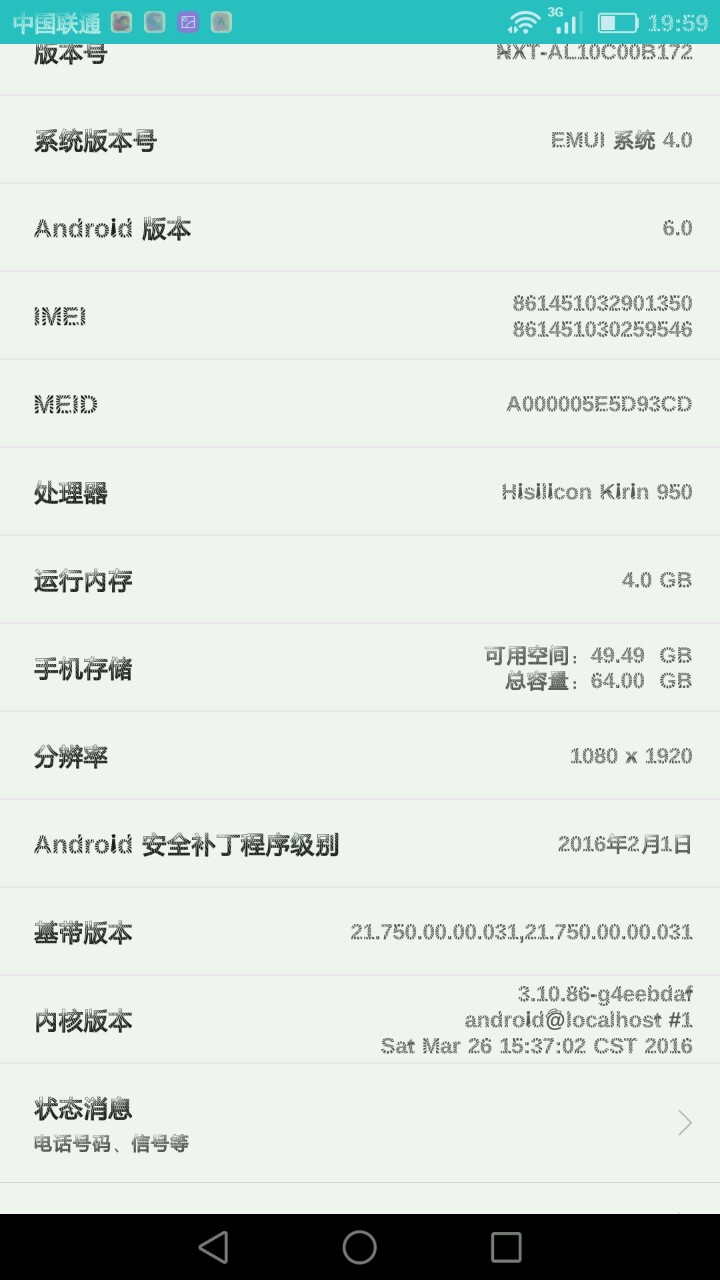Open recent apps via square button
720x1280 pixels.
coord(506,1247)
